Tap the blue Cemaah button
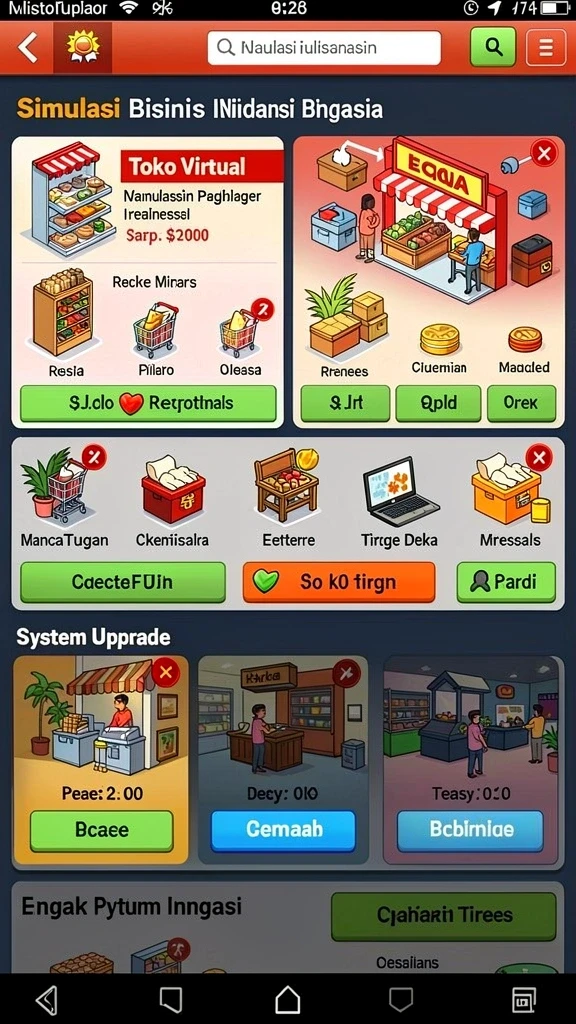 pyautogui.click(x=283, y=831)
